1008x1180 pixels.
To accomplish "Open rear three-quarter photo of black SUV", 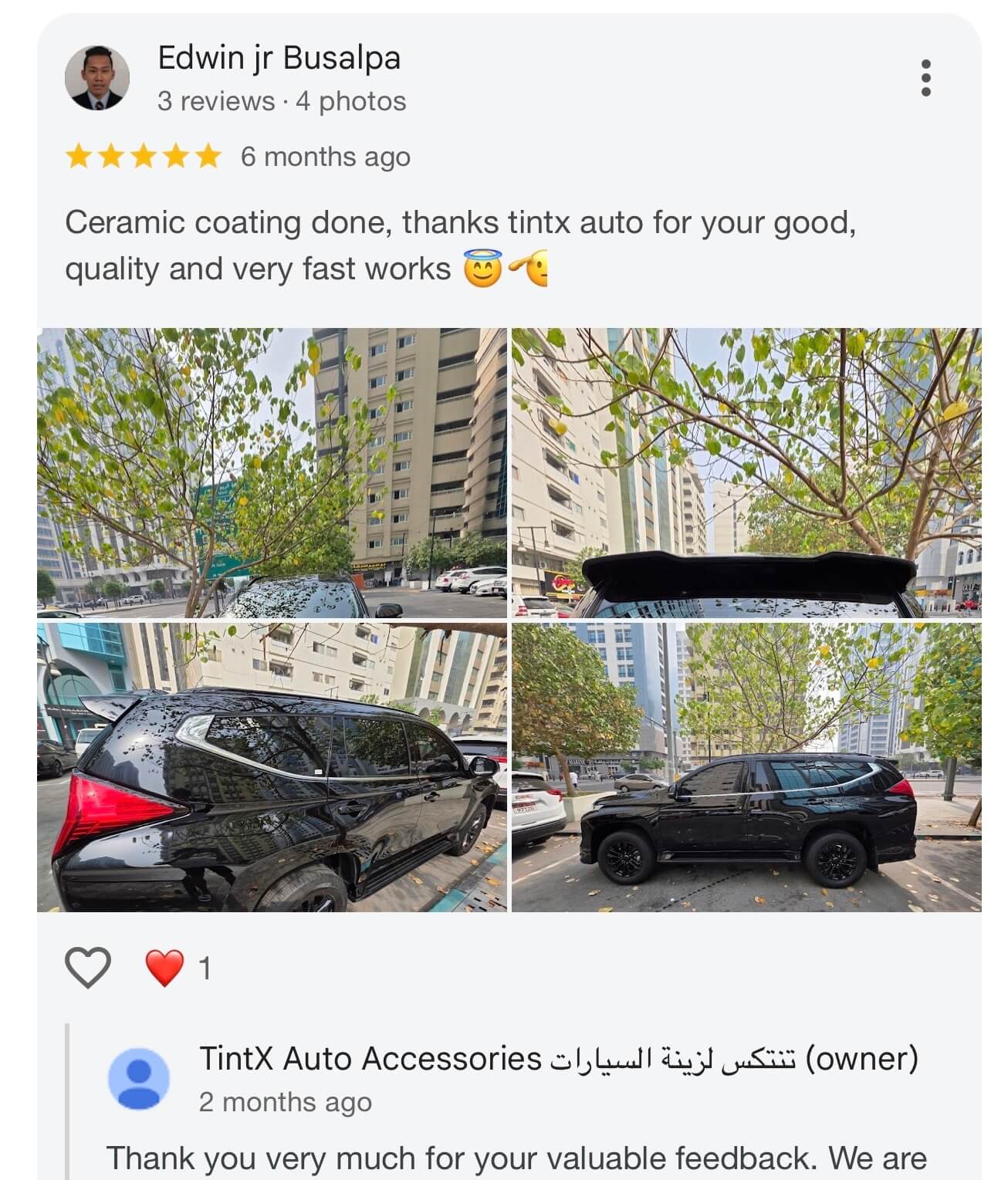I will pos(272,767).
